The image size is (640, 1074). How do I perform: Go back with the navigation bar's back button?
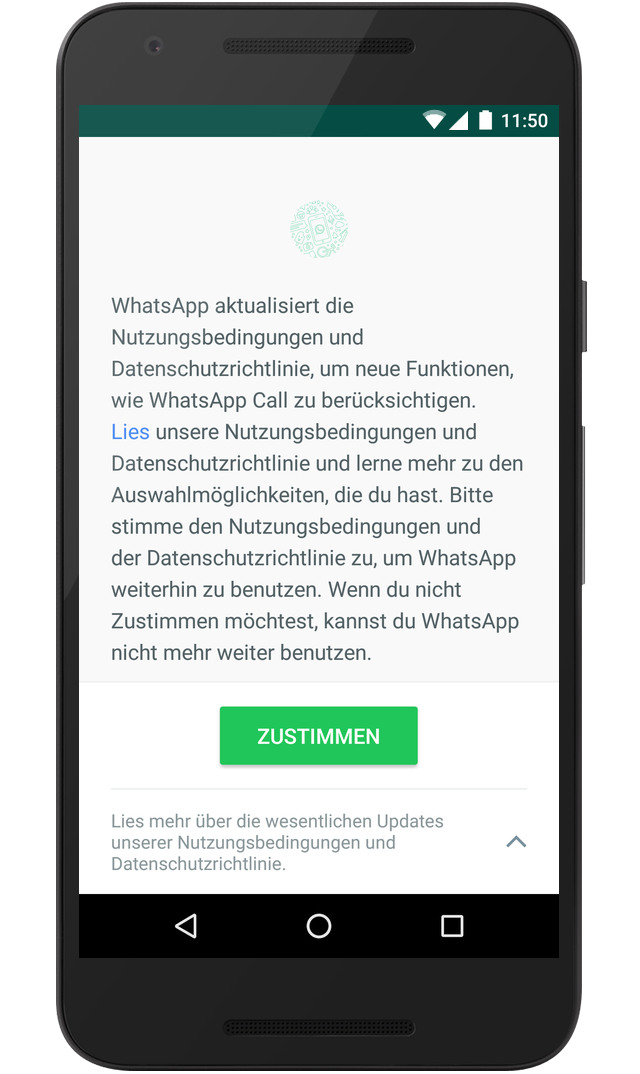186,926
